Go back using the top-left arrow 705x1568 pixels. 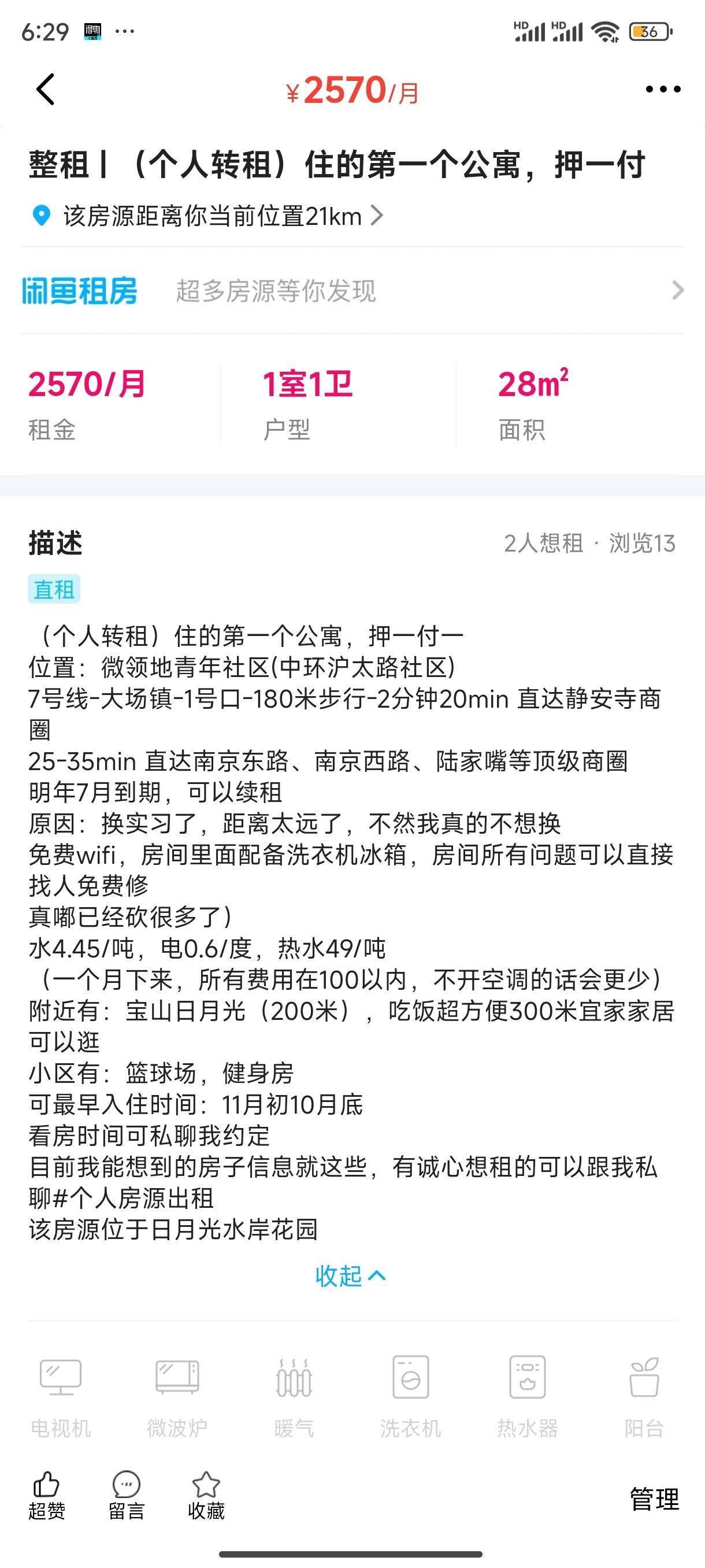(x=46, y=90)
